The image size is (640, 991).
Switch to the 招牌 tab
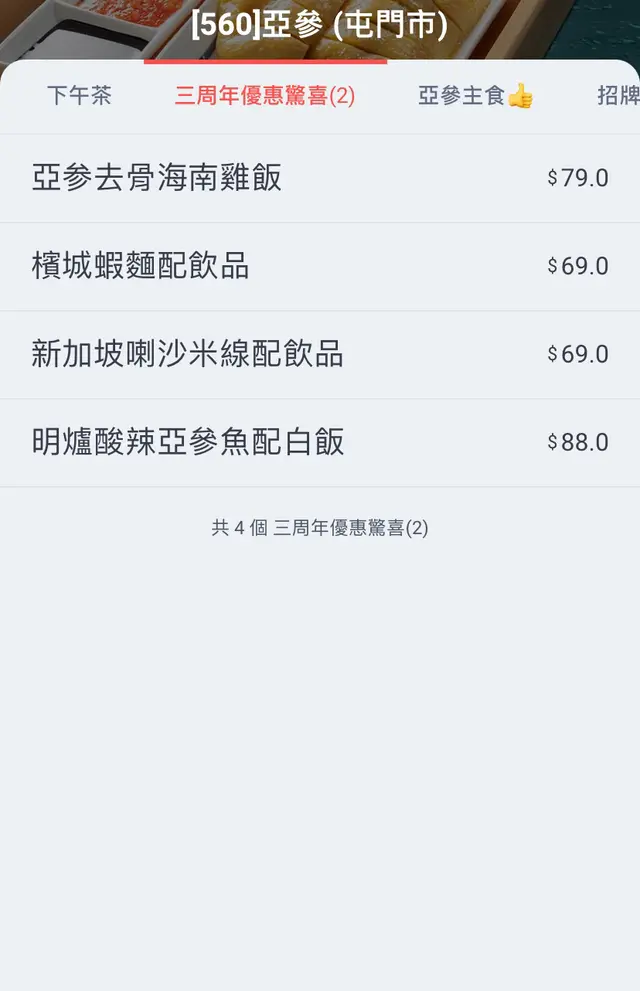click(x=617, y=96)
